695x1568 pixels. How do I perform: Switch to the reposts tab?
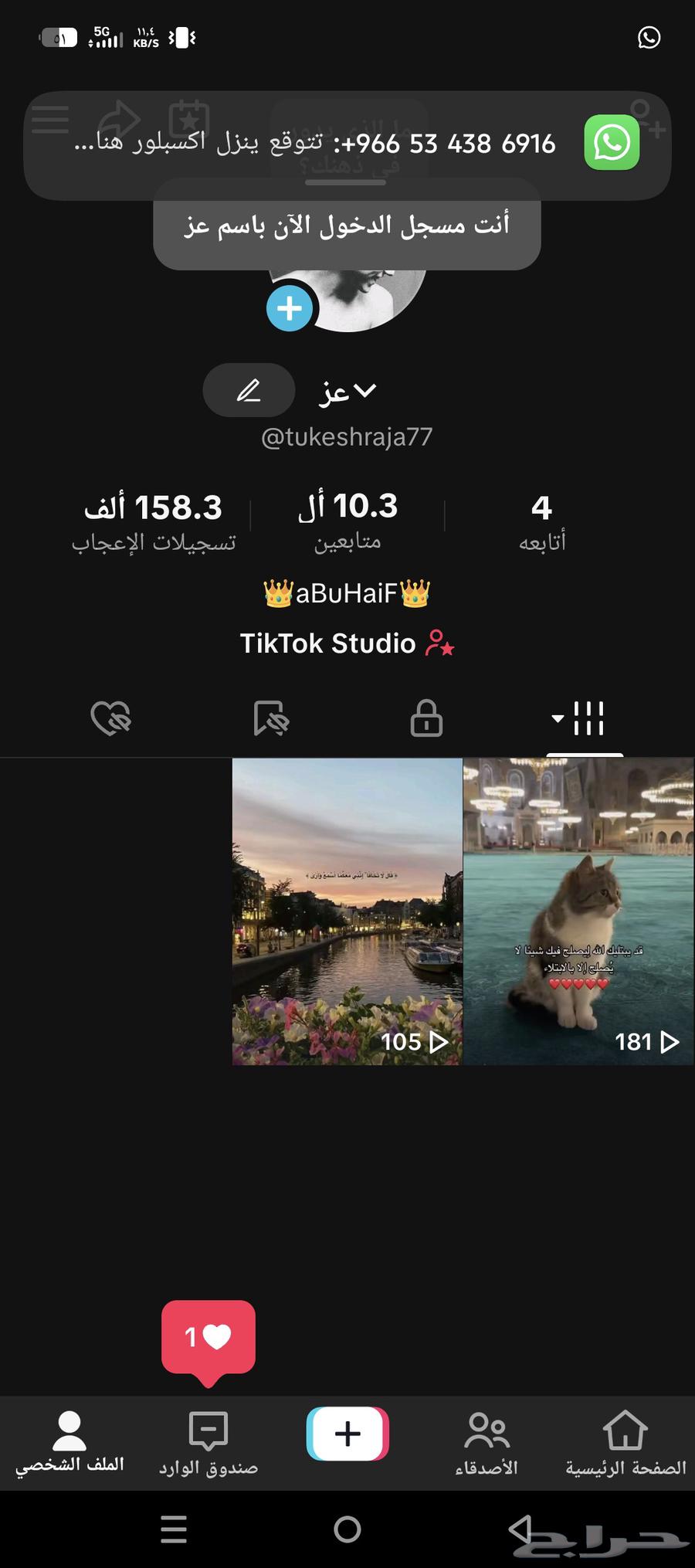[x=269, y=718]
